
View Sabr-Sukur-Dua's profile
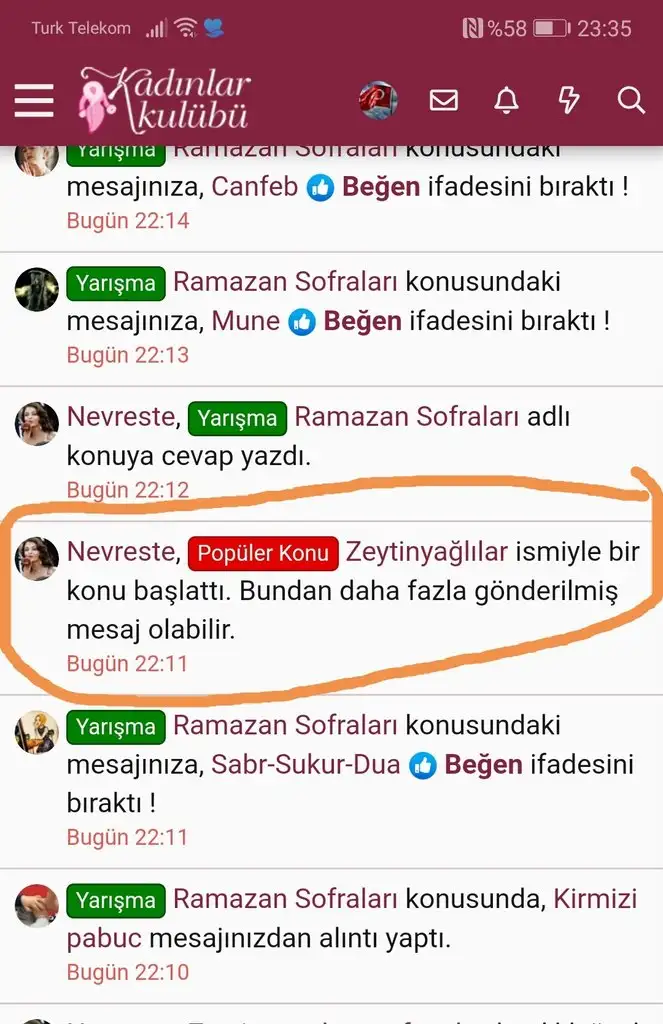305,765
